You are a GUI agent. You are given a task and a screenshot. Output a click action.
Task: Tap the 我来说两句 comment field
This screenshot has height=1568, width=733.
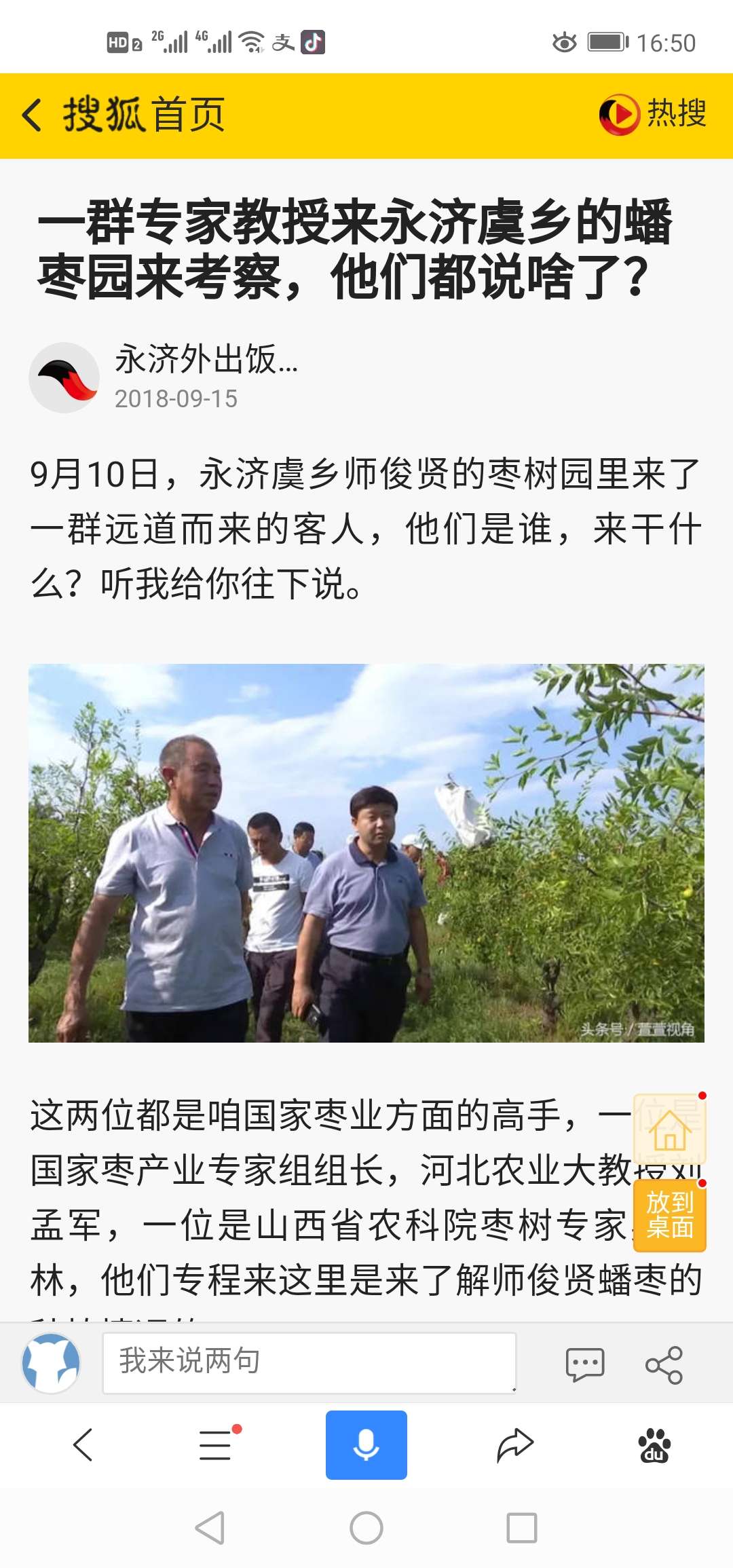click(x=309, y=1363)
